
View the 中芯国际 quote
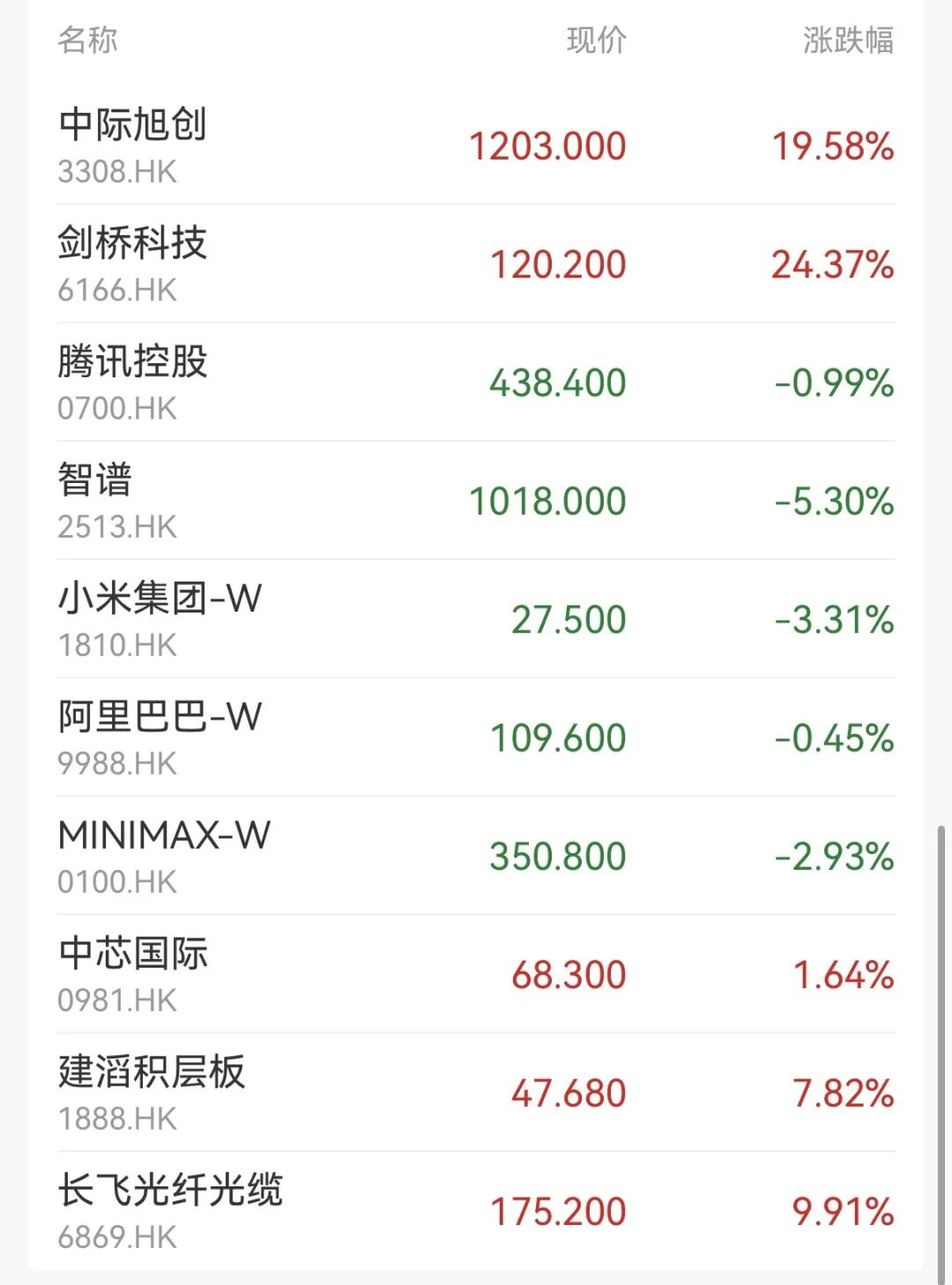click(x=476, y=974)
